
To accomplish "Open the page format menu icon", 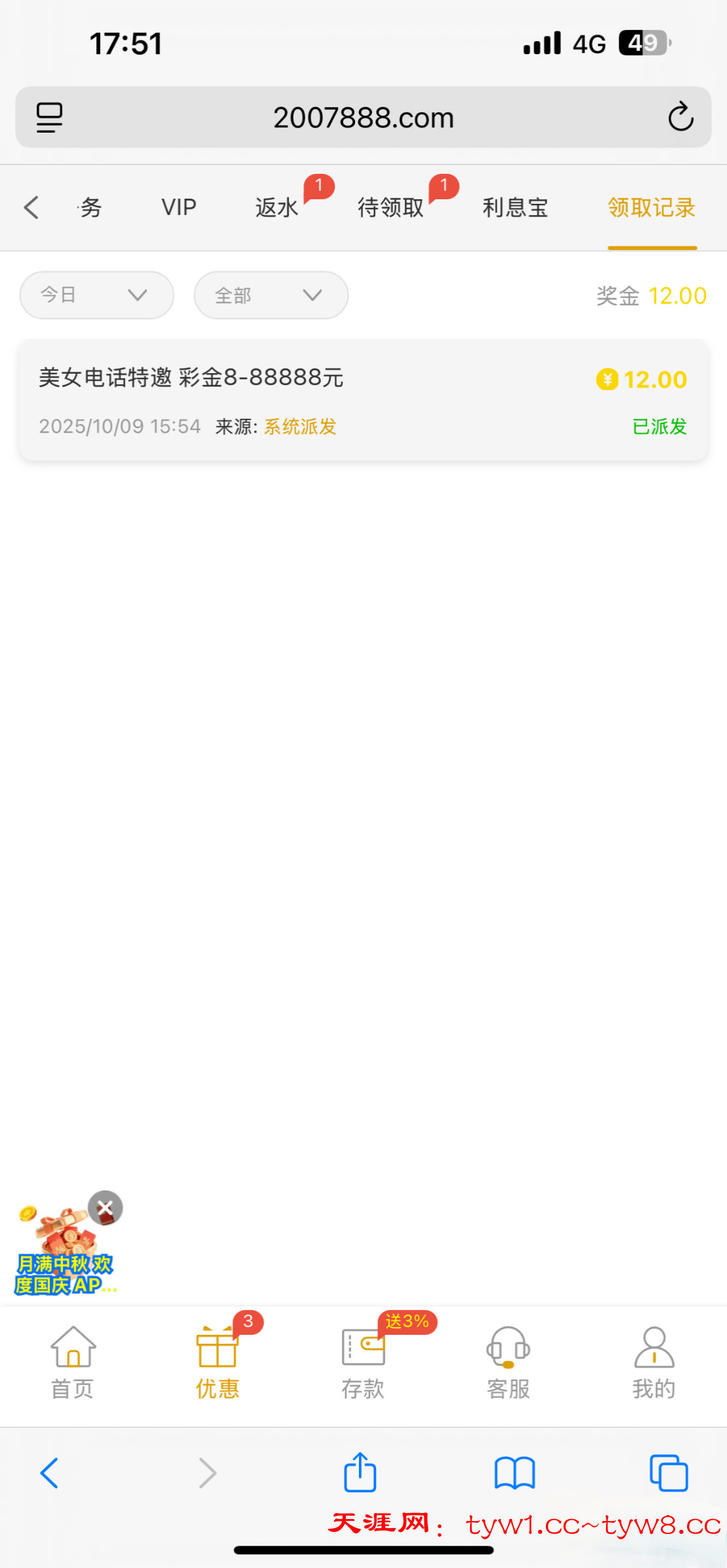I will coord(49,118).
